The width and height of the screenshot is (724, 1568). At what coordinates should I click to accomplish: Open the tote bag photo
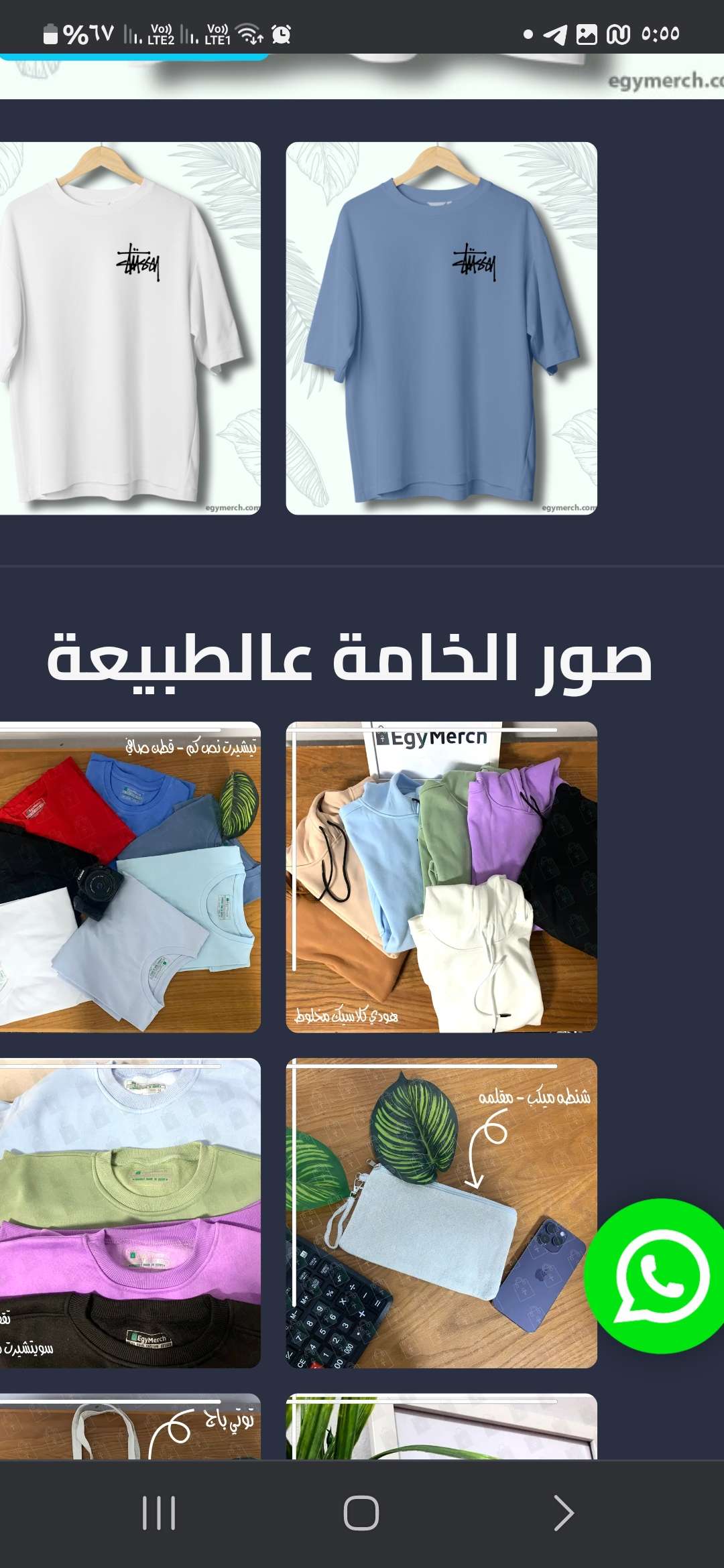pyautogui.click(x=130, y=1427)
